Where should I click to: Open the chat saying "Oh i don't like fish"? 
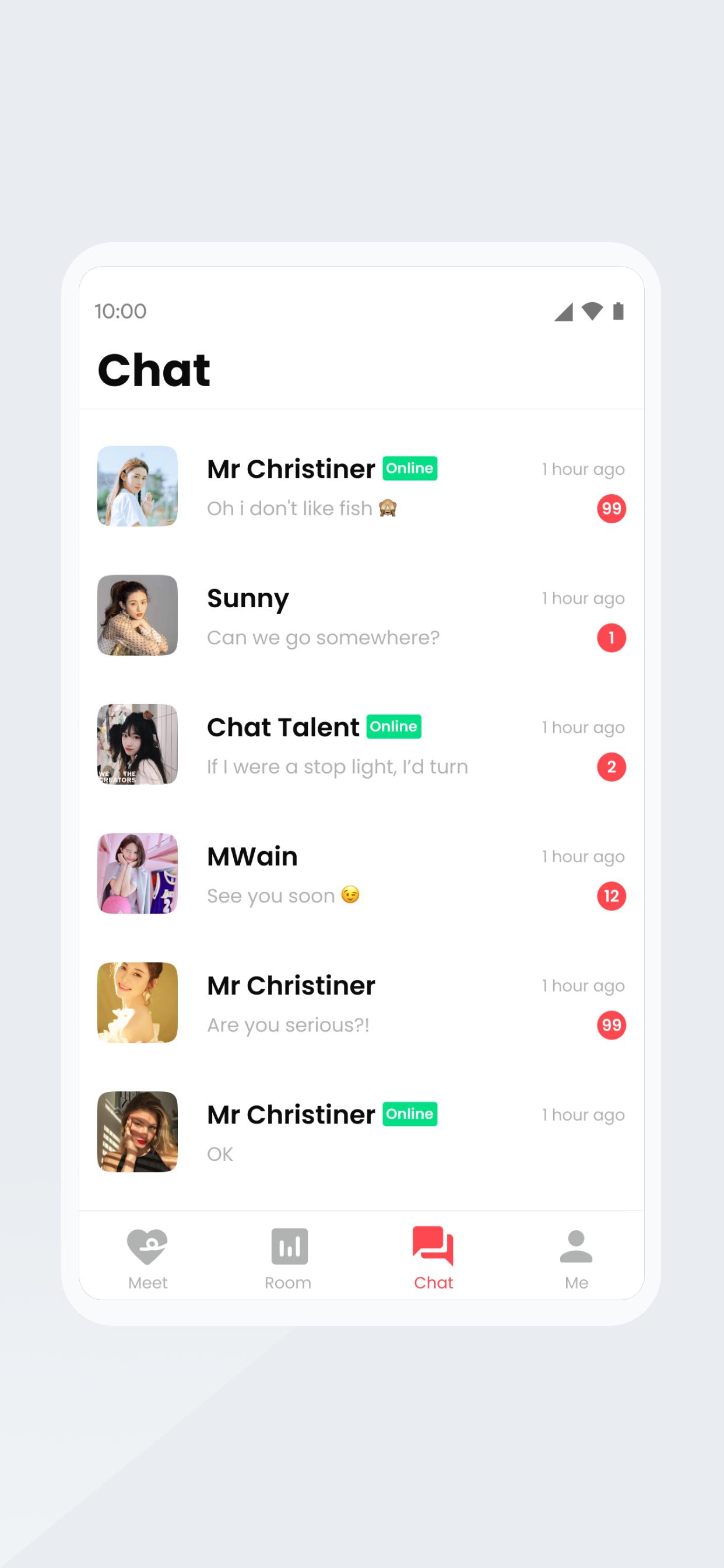tap(361, 487)
